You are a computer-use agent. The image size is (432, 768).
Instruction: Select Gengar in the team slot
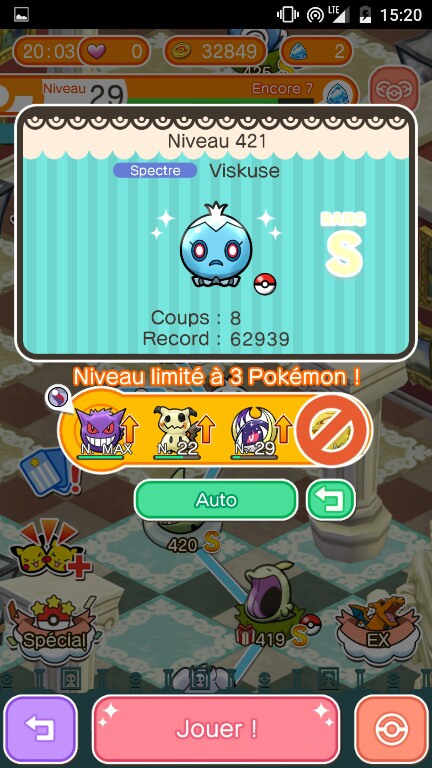point(100,432)
